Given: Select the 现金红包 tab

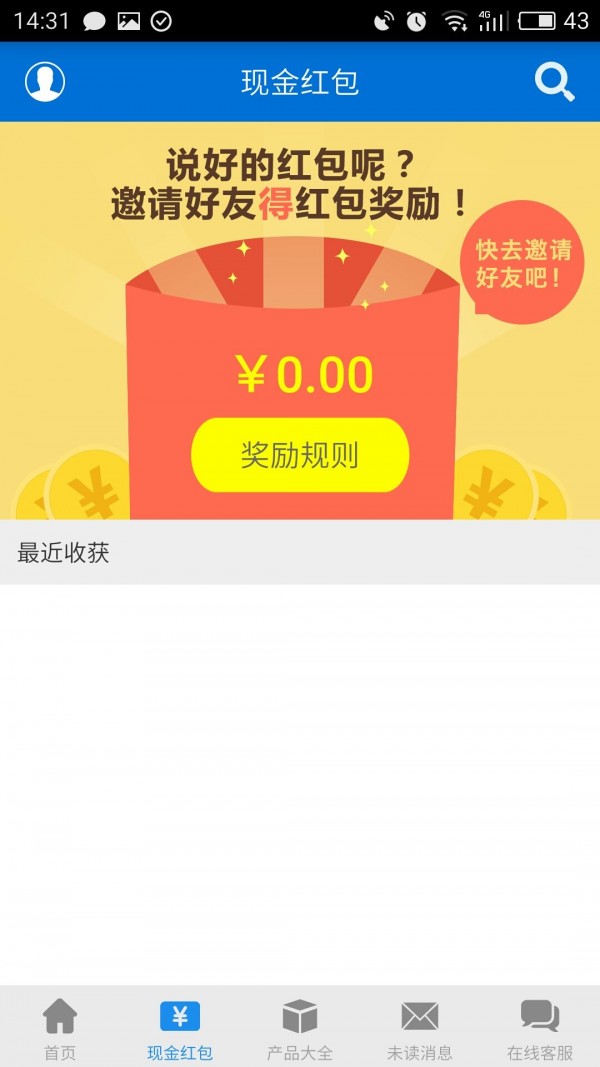Looking at the screenshot, I should pyautogui.click(x=180, y=1028).
